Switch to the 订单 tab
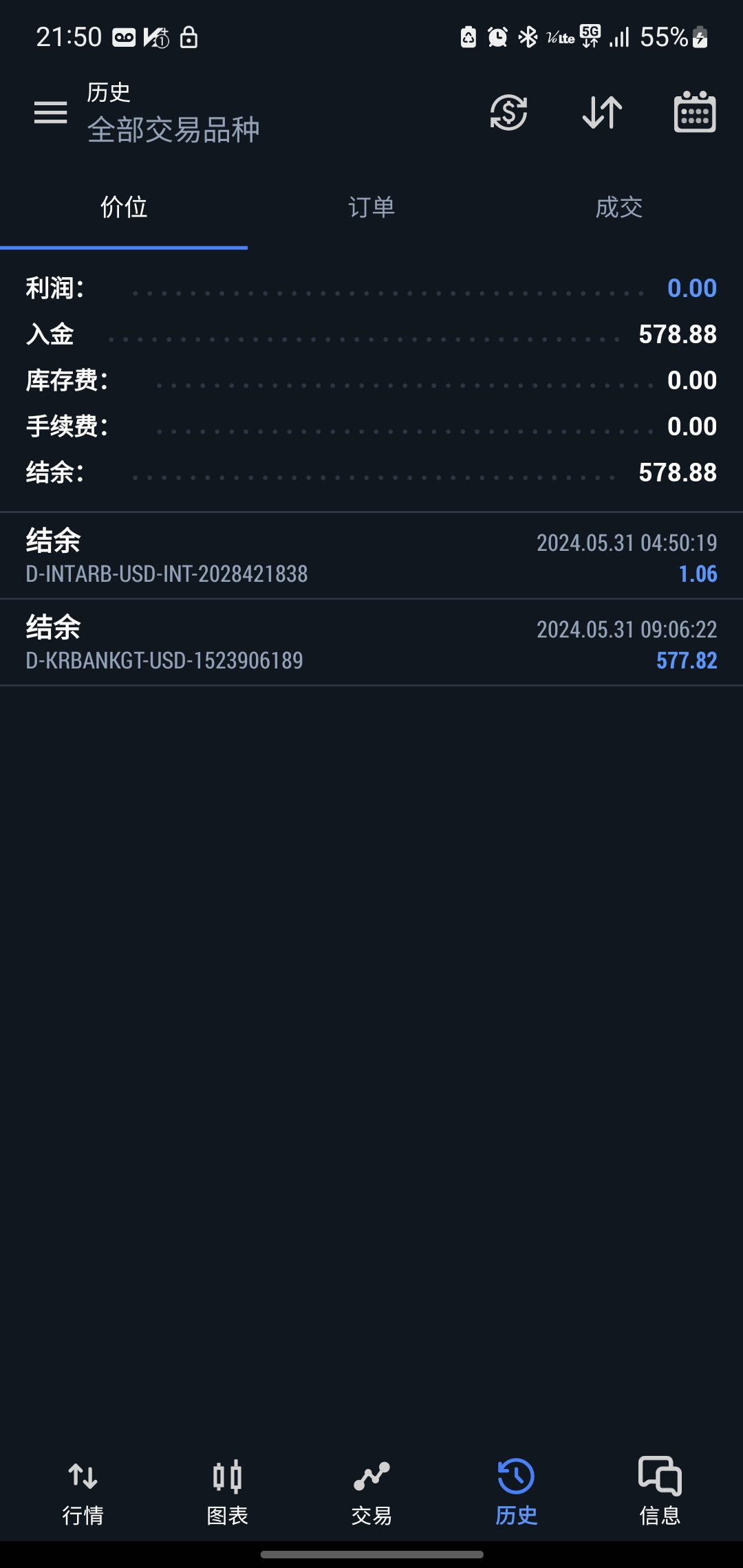 (x=371, y=207)
